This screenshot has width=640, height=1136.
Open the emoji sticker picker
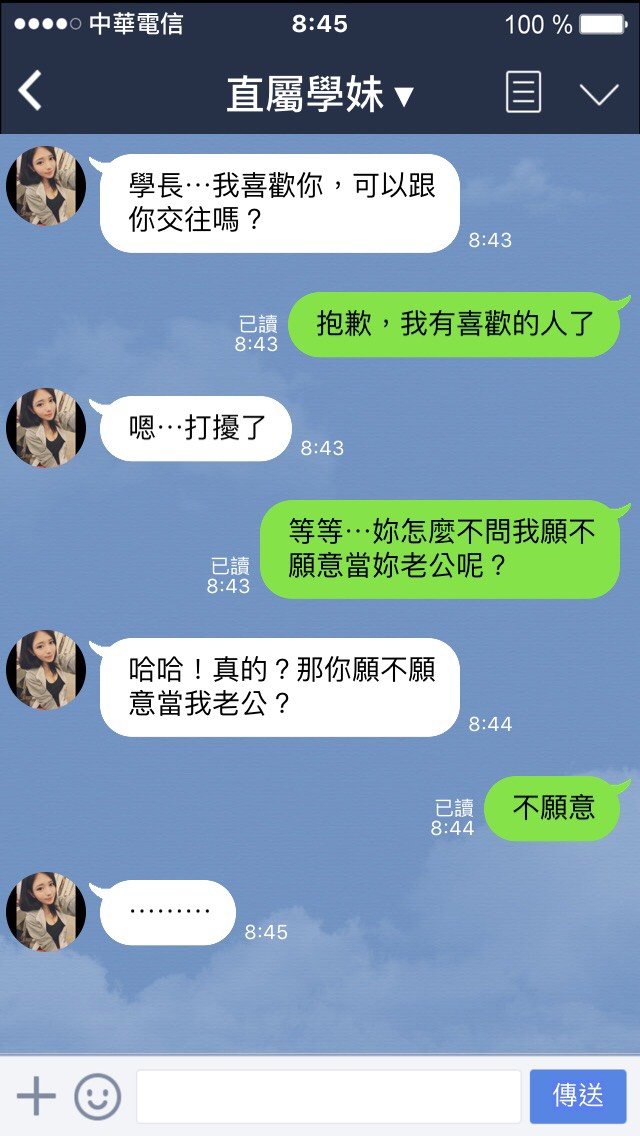coord(98,1096)
